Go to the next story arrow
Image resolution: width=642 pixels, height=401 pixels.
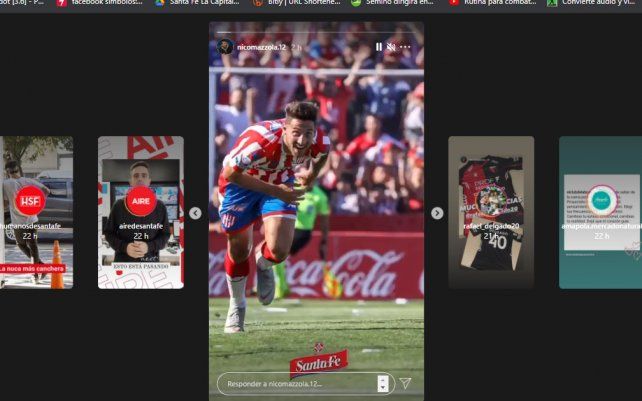(x=437, y=213)
